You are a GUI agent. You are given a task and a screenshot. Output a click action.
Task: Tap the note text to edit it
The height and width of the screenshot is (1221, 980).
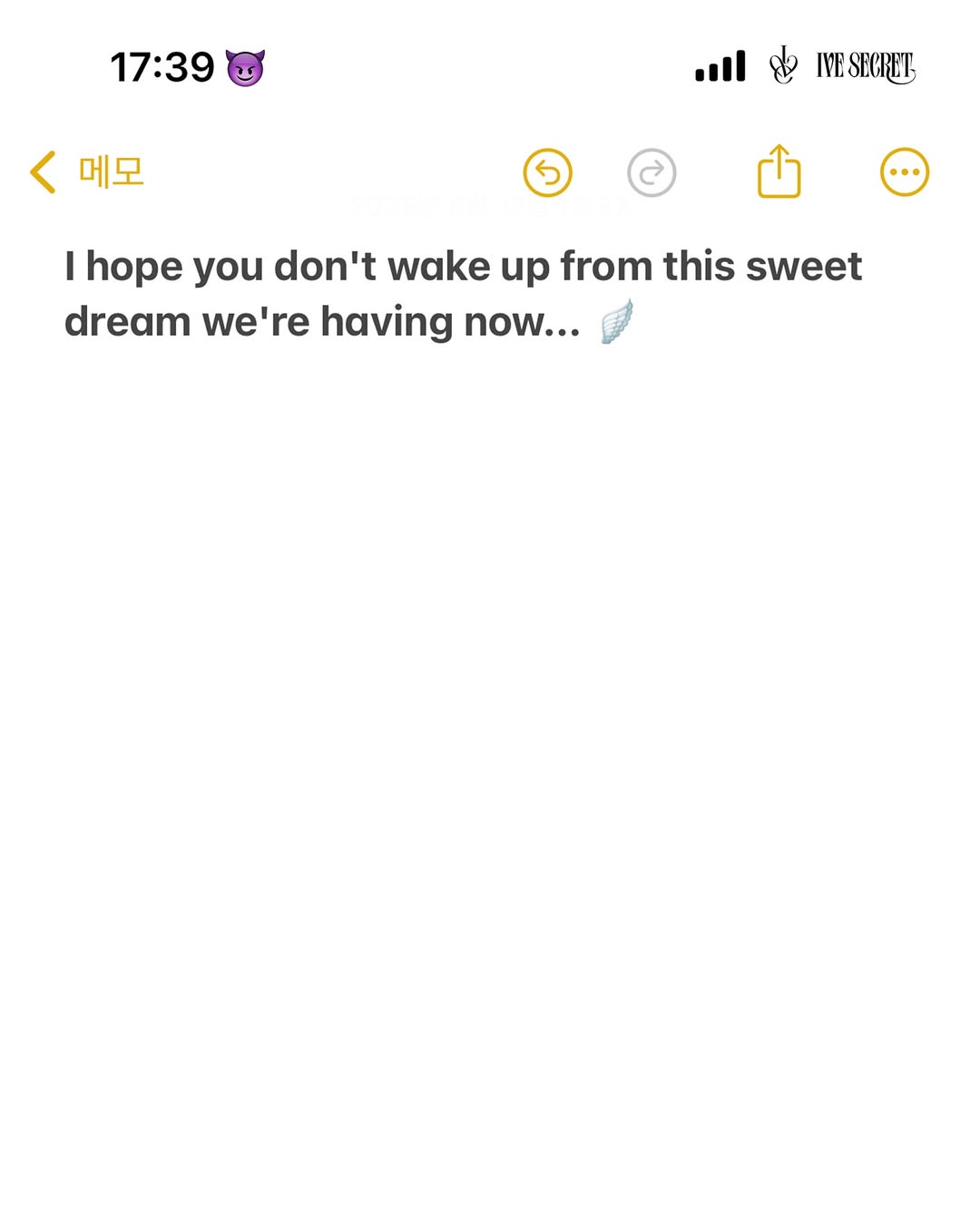pos(463,295)
